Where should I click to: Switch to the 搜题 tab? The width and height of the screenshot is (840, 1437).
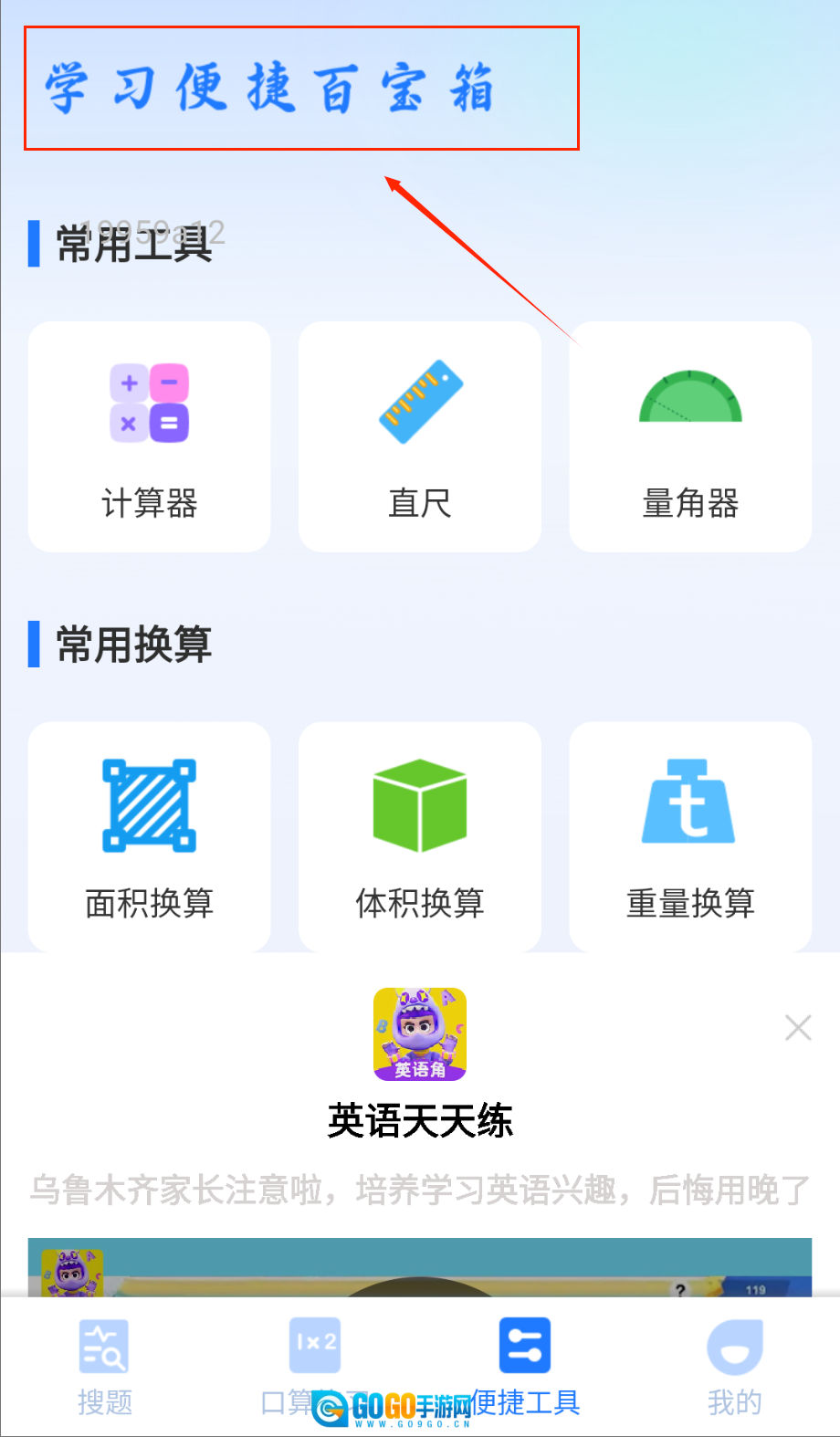point(104,1366)
